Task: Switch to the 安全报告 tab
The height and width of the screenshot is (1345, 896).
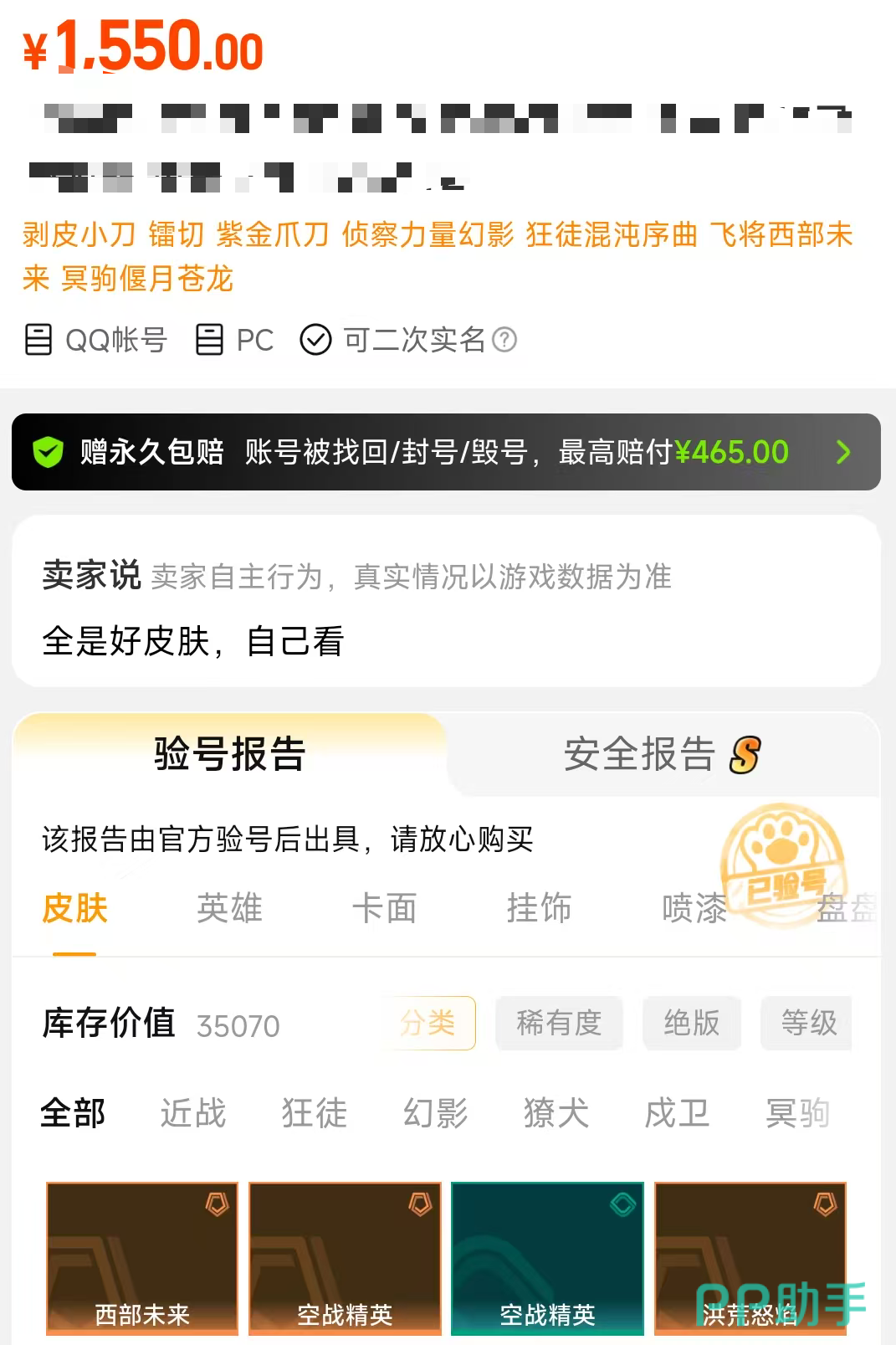Action: pyautogui.click(x=661, y=754)
